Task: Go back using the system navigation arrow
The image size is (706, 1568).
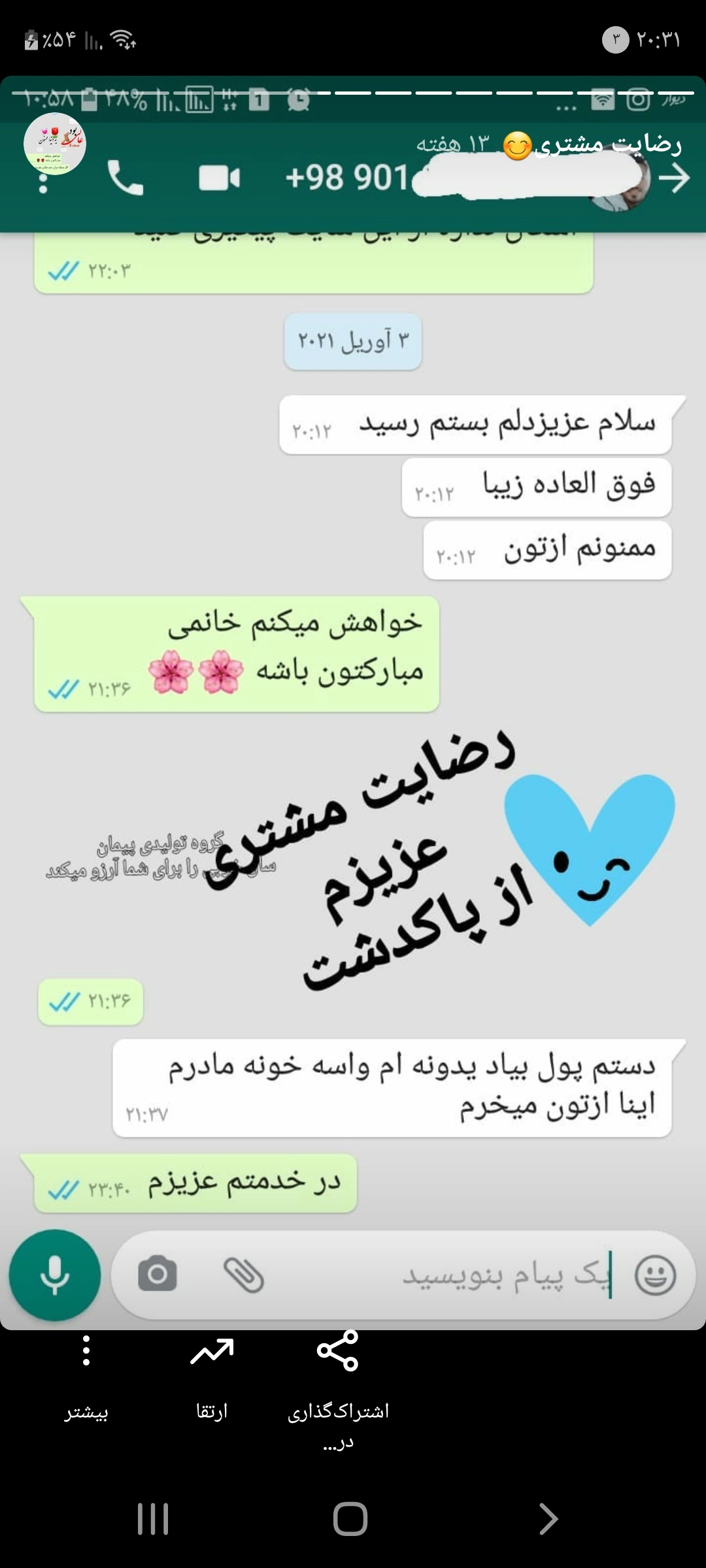Action: [548, 1518]
